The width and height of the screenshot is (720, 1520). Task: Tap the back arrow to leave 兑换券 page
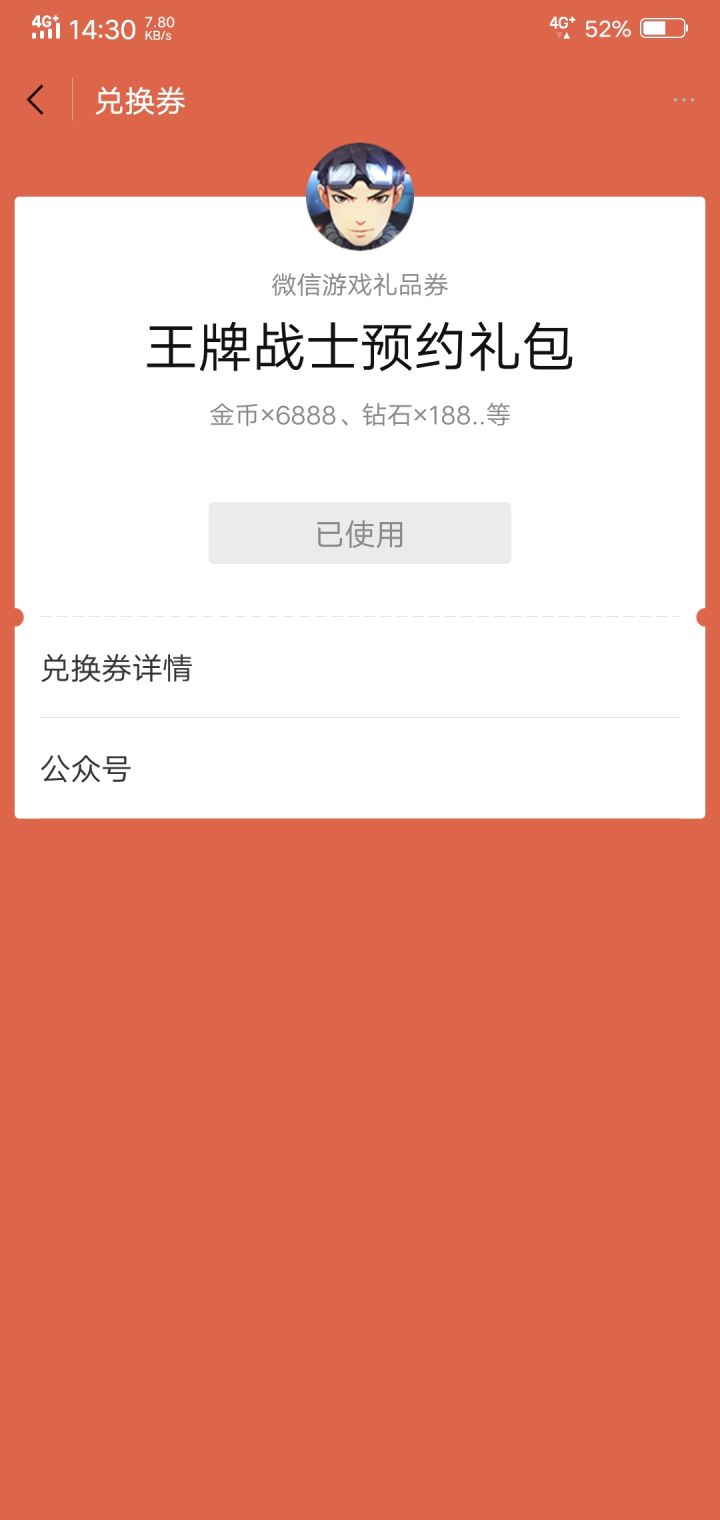click(x=35, y=99)
